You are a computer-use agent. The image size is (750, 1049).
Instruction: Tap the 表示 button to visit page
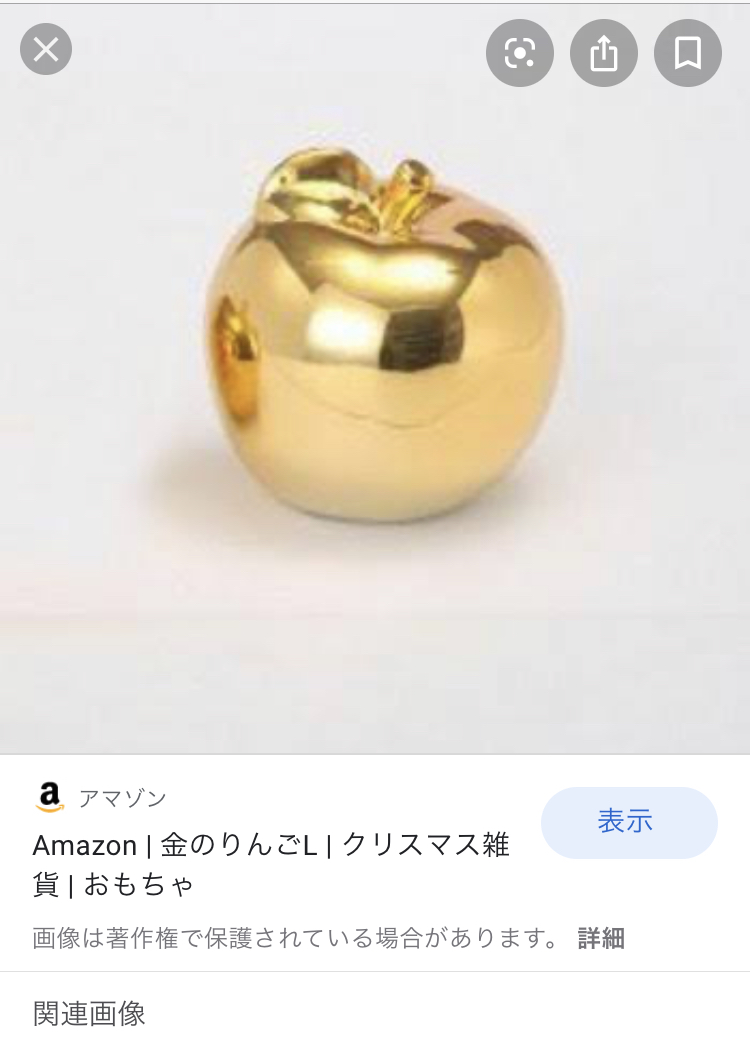(629, 822)
